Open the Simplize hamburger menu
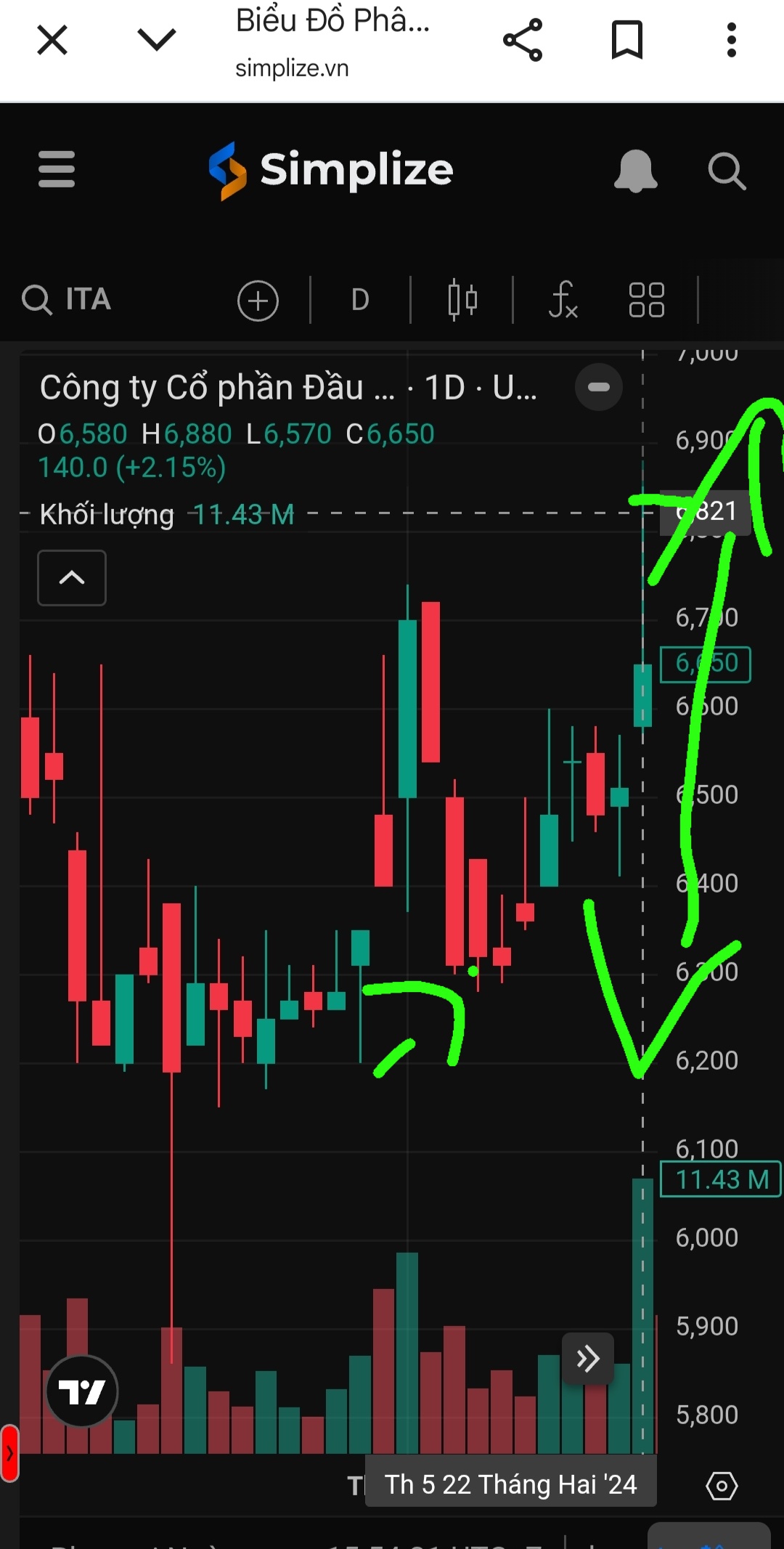The image size is (784, 1549). click(x=57, y=169)
